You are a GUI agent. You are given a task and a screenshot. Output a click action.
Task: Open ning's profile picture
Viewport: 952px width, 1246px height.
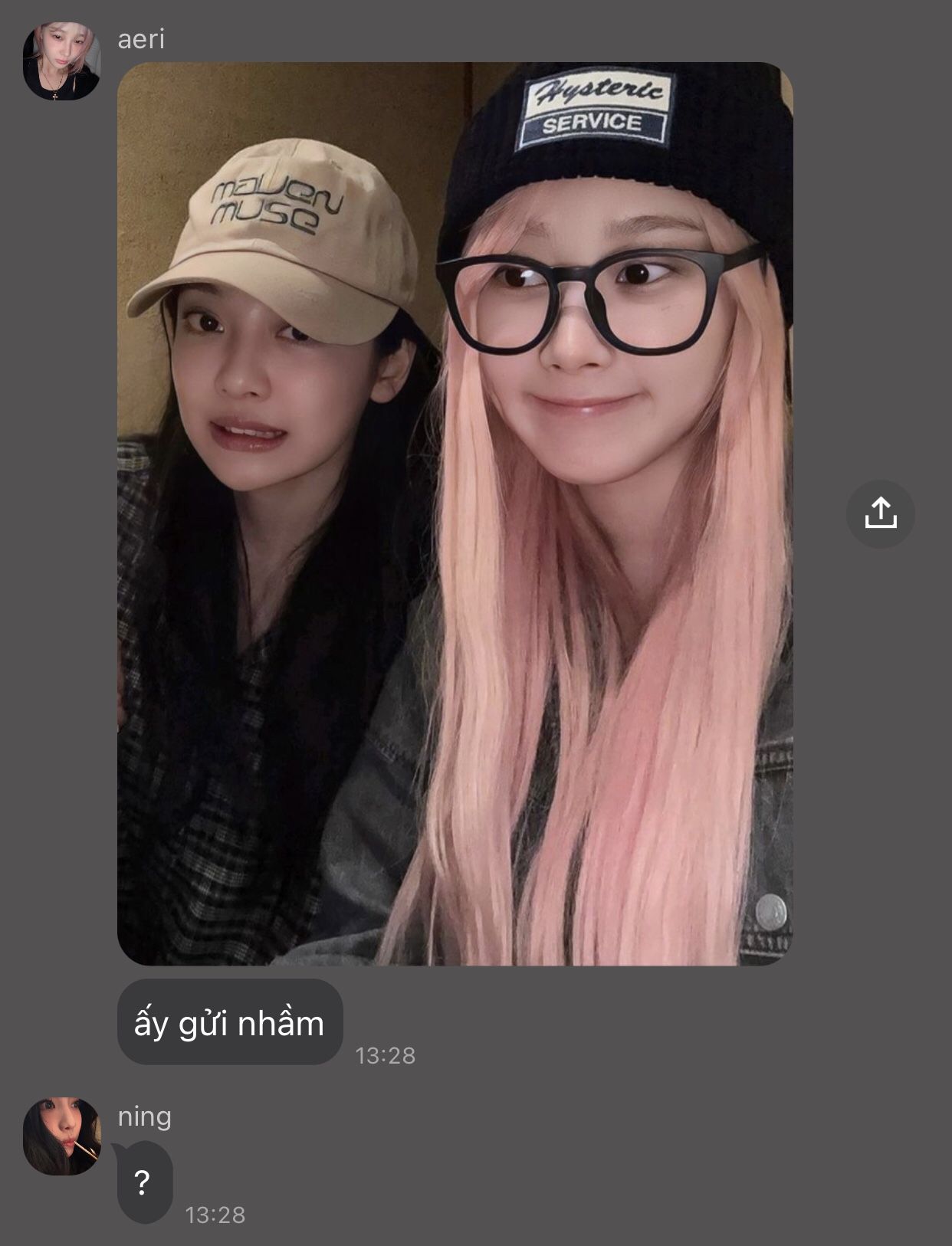62,1136
